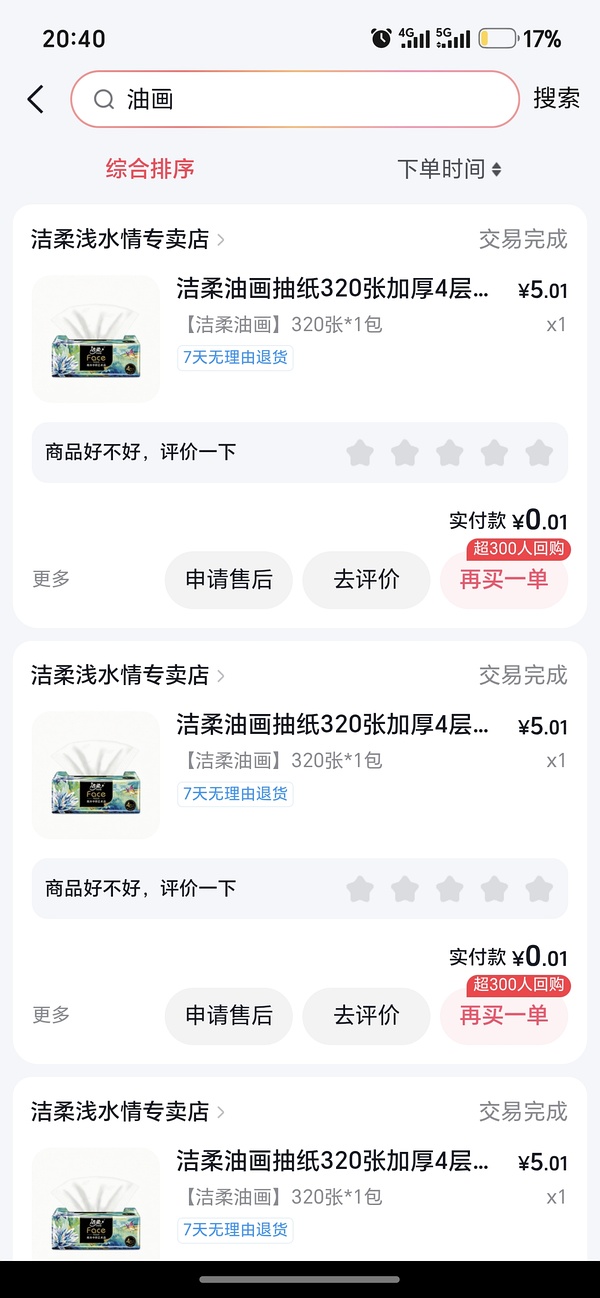Screen dimensions: 600x1298
Task: Rate the first order five stars
Action: [x=539, y=453]
